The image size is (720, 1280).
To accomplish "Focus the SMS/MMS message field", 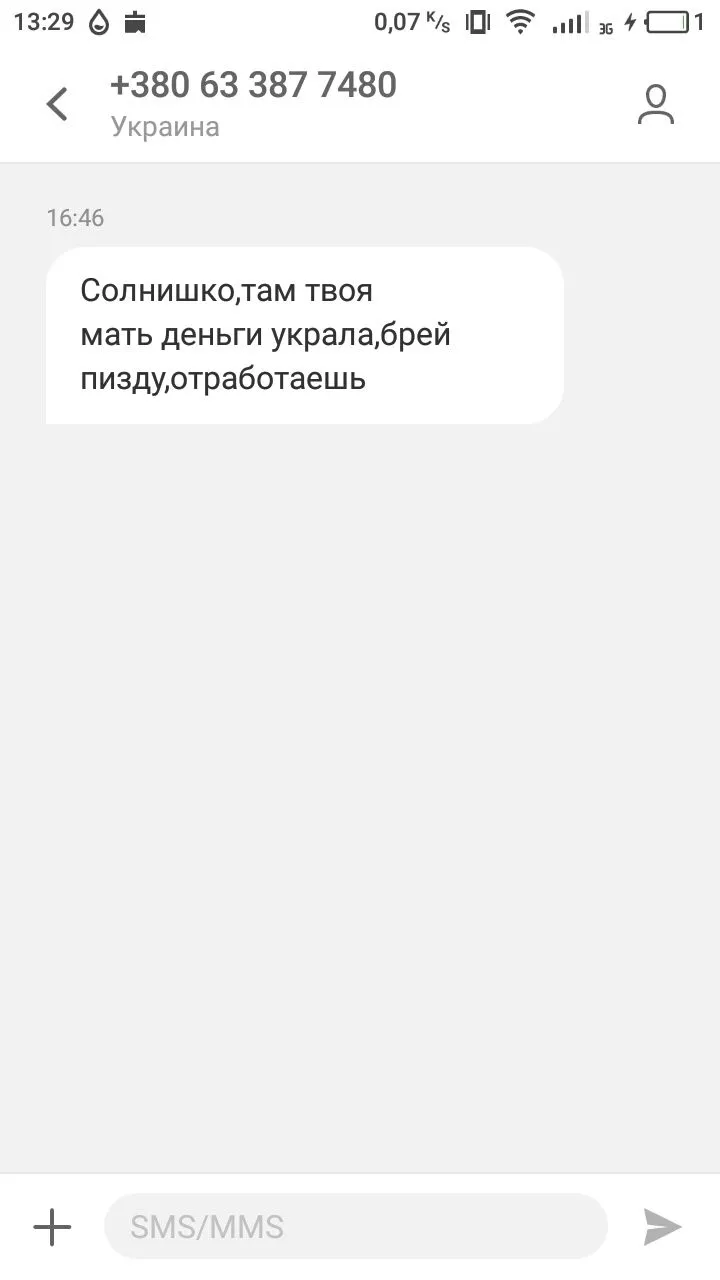I will (355, 1227).
